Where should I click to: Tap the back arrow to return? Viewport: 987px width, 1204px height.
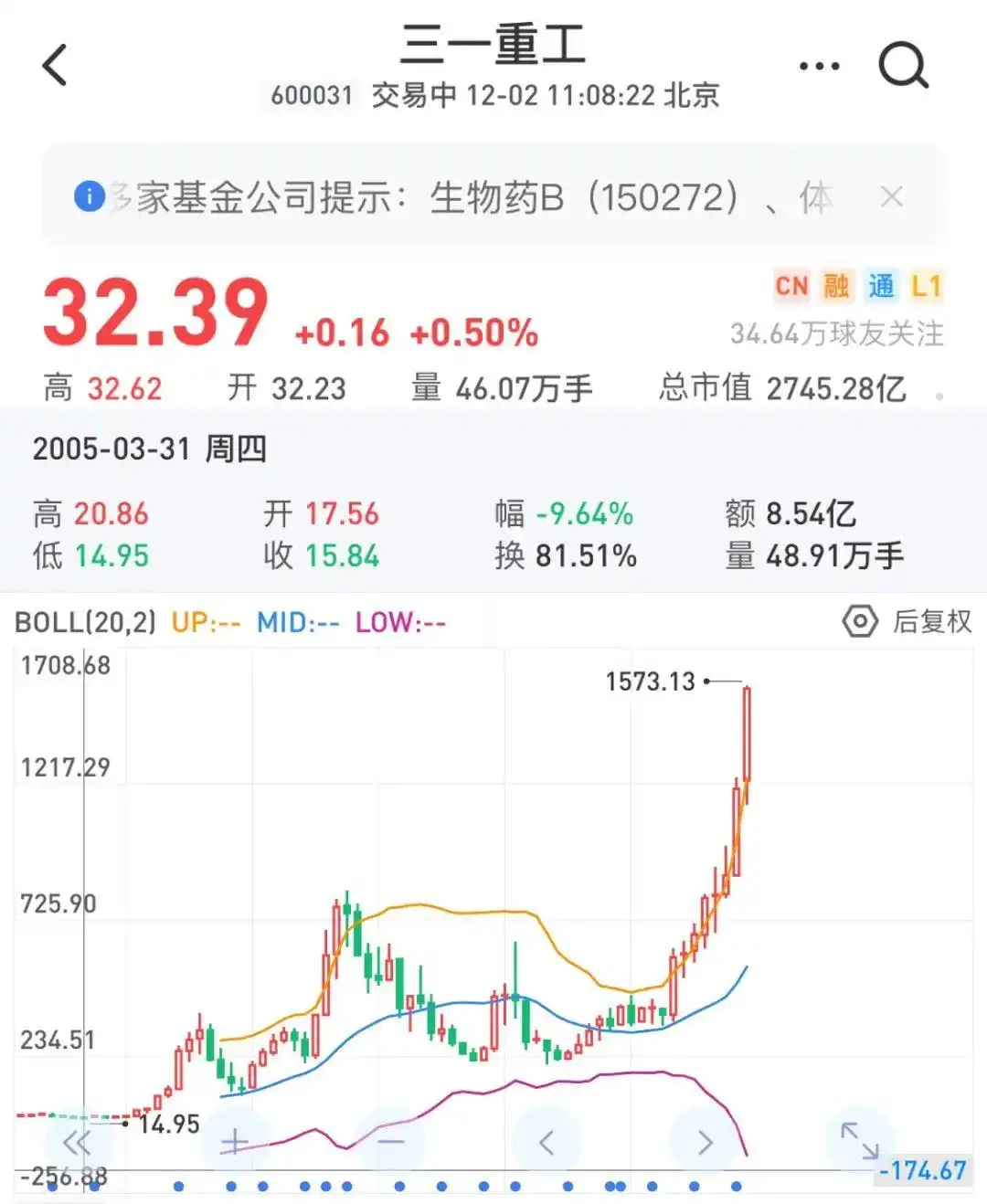point(55,64)
